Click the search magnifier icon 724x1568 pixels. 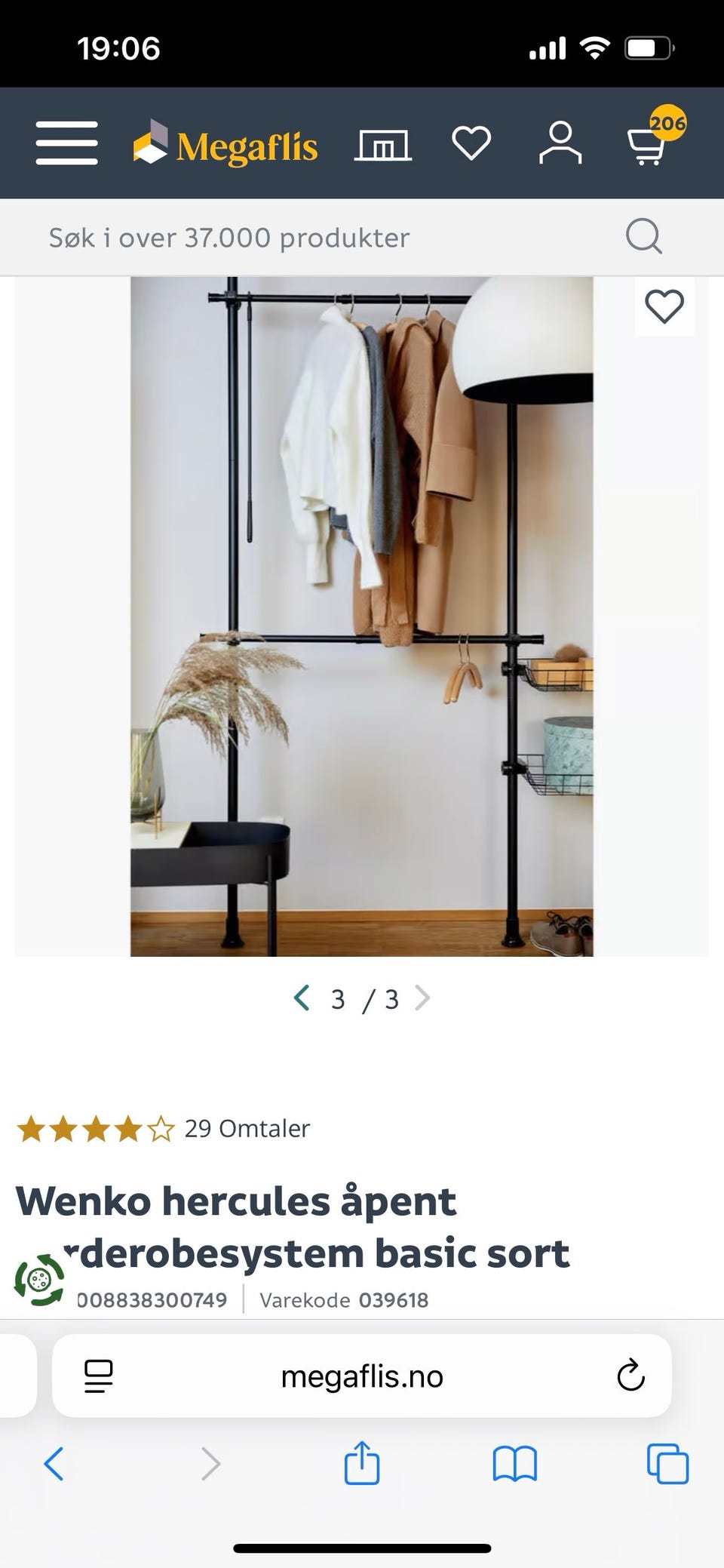coord(643,236)
